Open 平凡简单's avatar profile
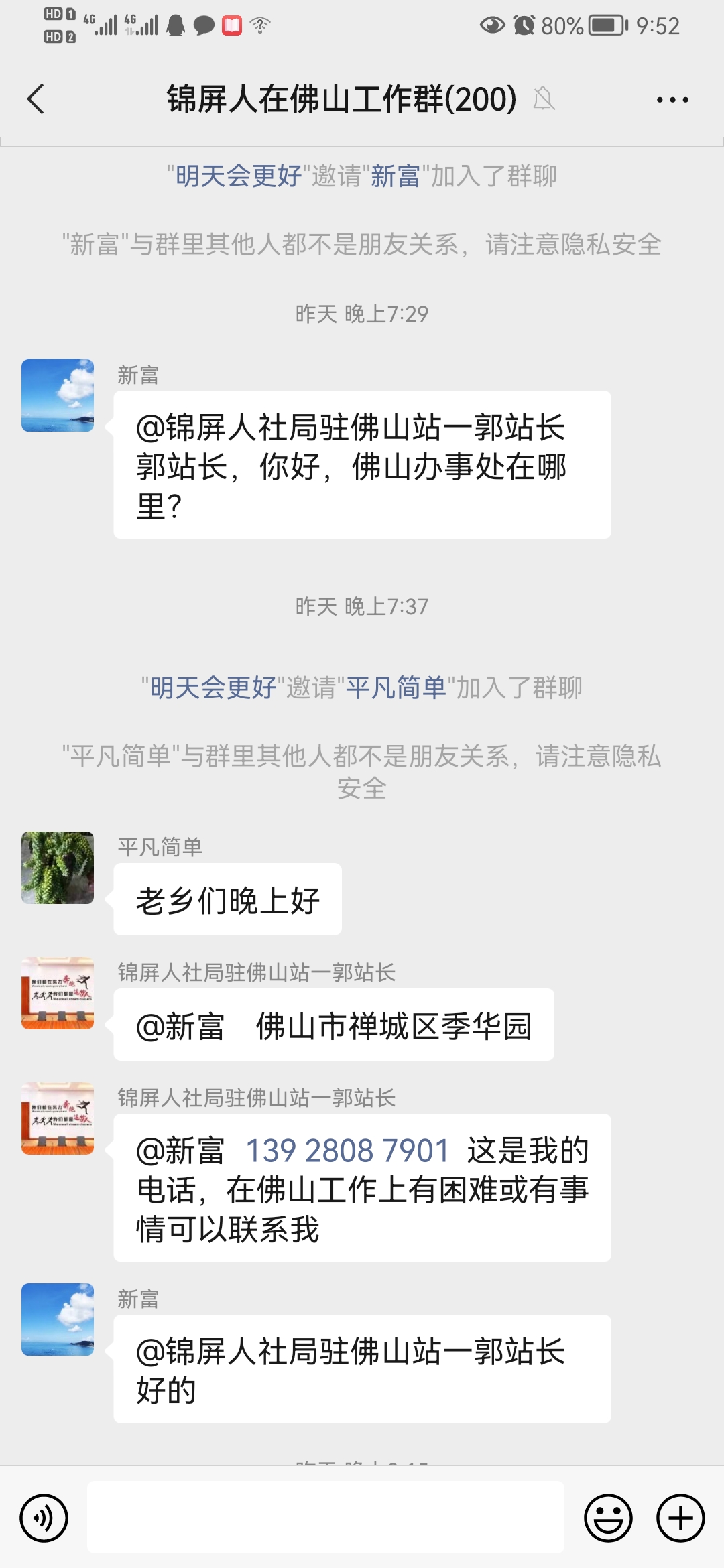724x1568 pixels. 58,868
